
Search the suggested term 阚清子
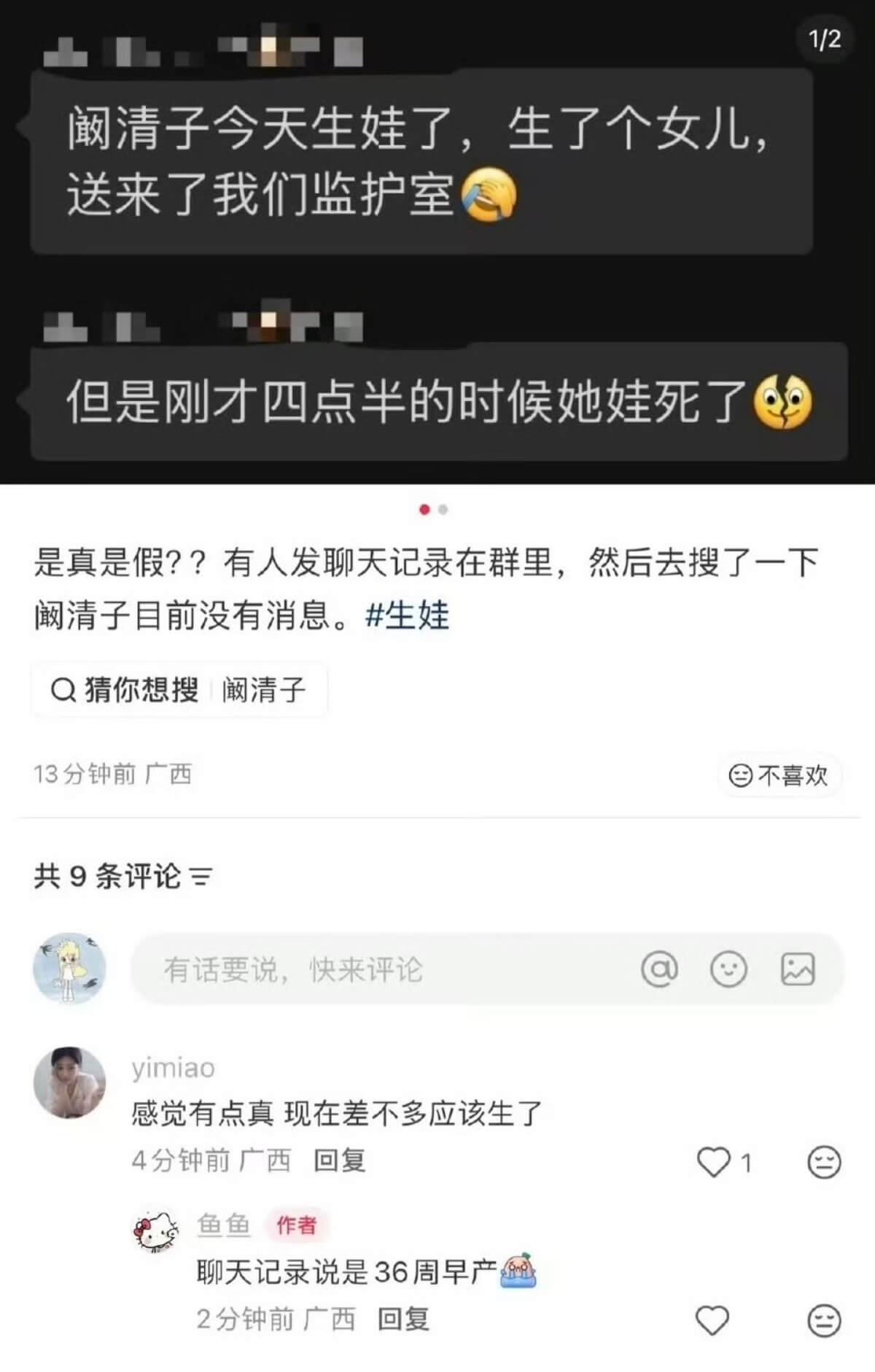point(263,690)
